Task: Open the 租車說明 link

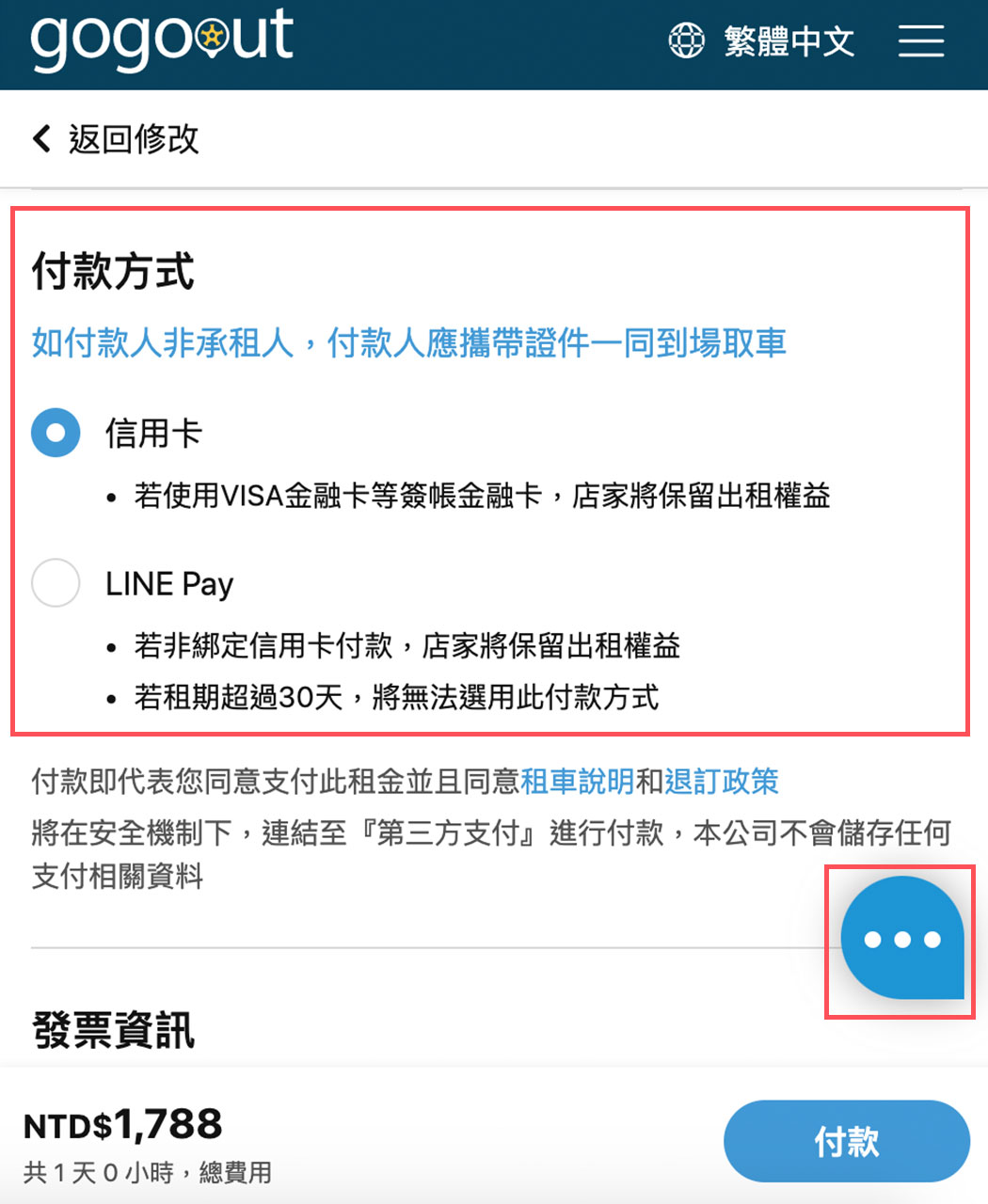Action: [577, 781]
